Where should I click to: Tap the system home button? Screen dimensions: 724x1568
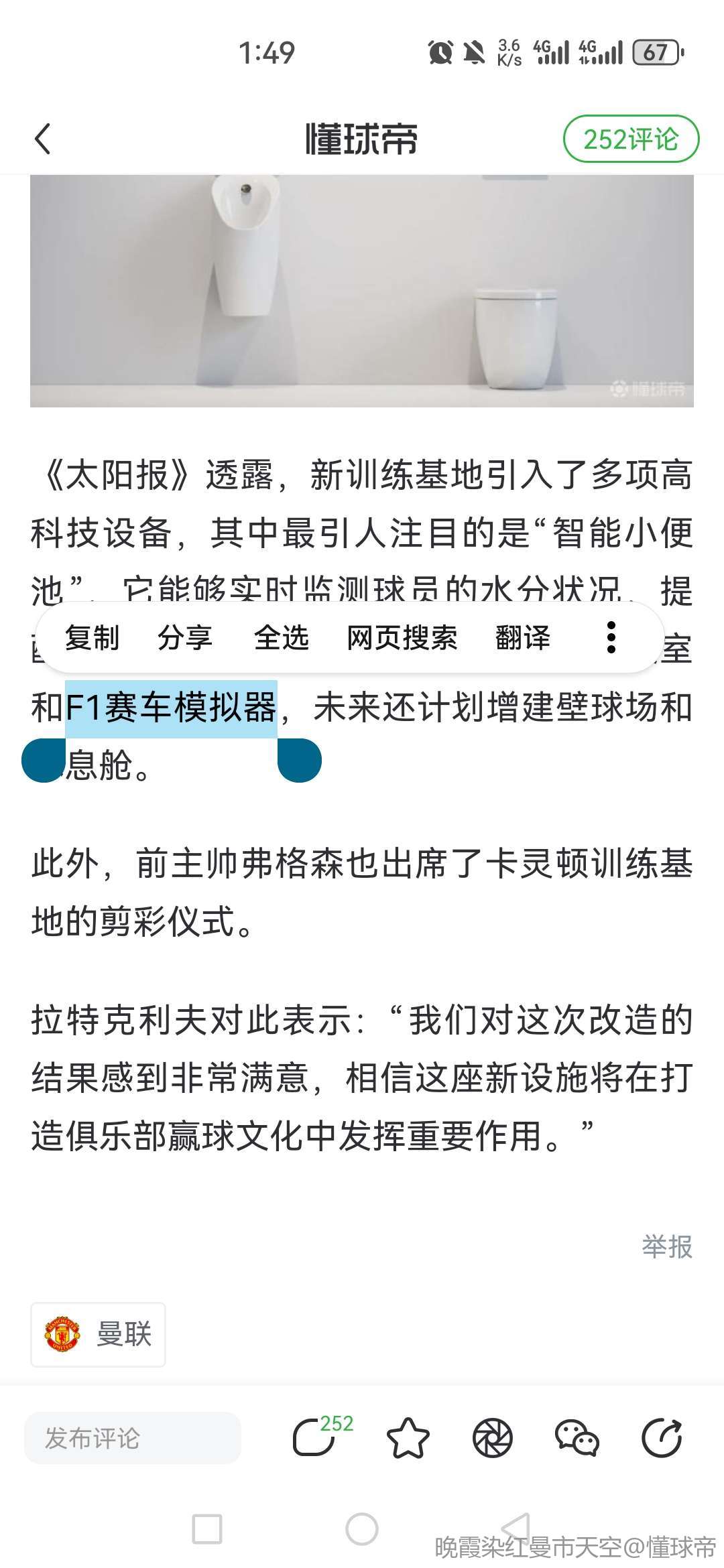(362, 1529)
